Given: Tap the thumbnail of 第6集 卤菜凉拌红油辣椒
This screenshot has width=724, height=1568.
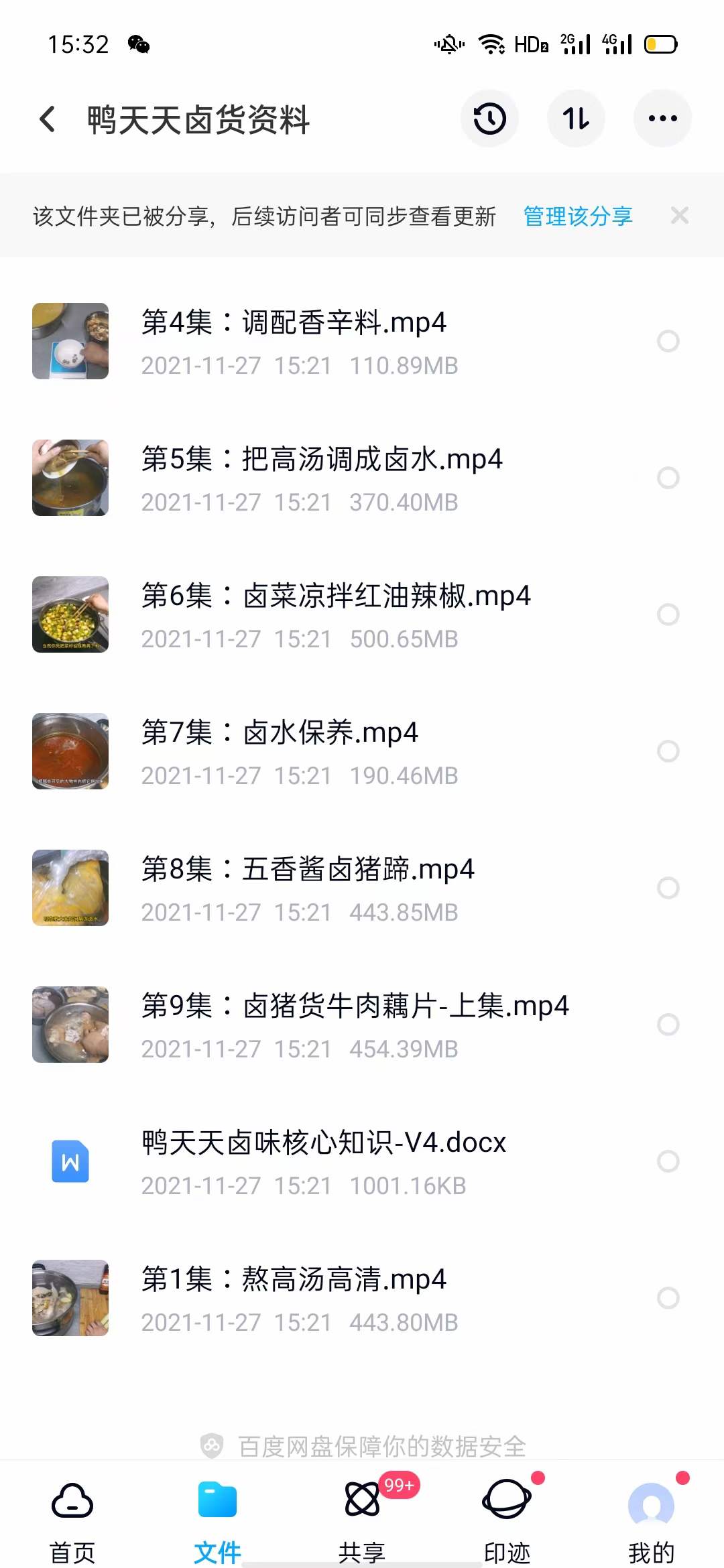Looking at the screenshot, I should [70, 615].
